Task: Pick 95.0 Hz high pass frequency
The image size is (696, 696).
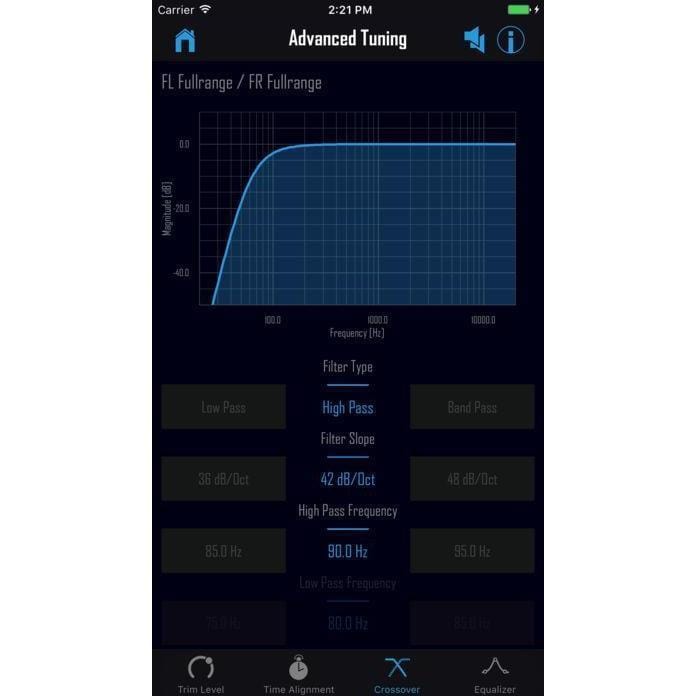Action: click(472, 551)
